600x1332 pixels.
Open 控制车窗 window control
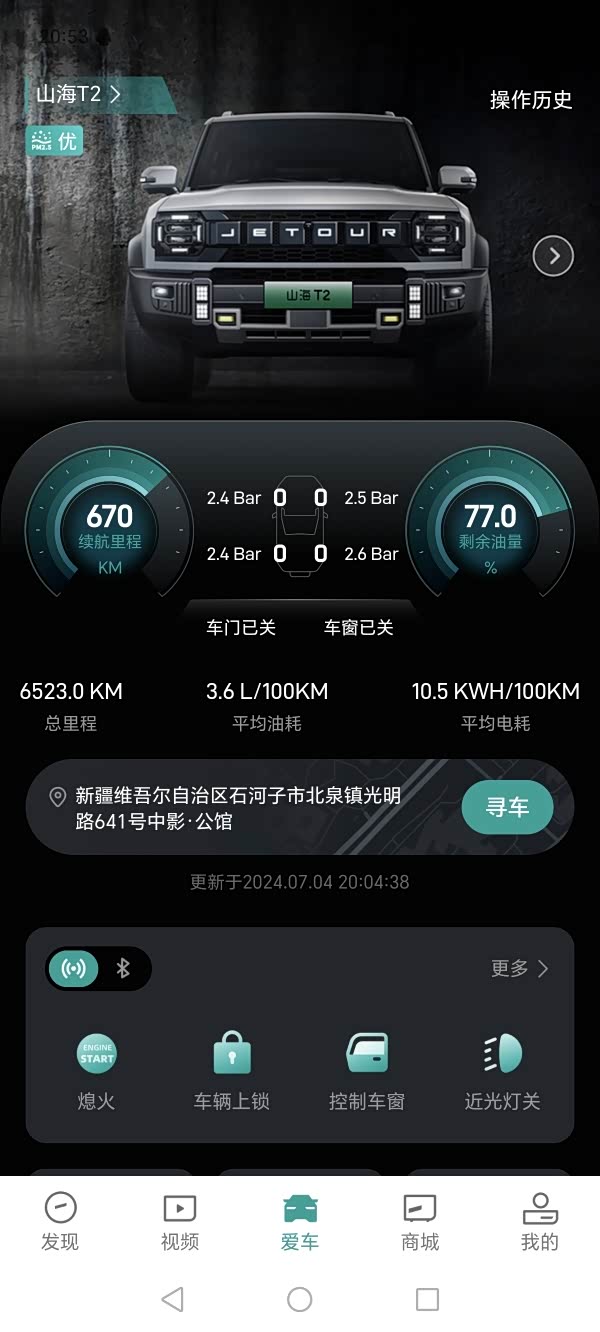(x=367, y=1072)
